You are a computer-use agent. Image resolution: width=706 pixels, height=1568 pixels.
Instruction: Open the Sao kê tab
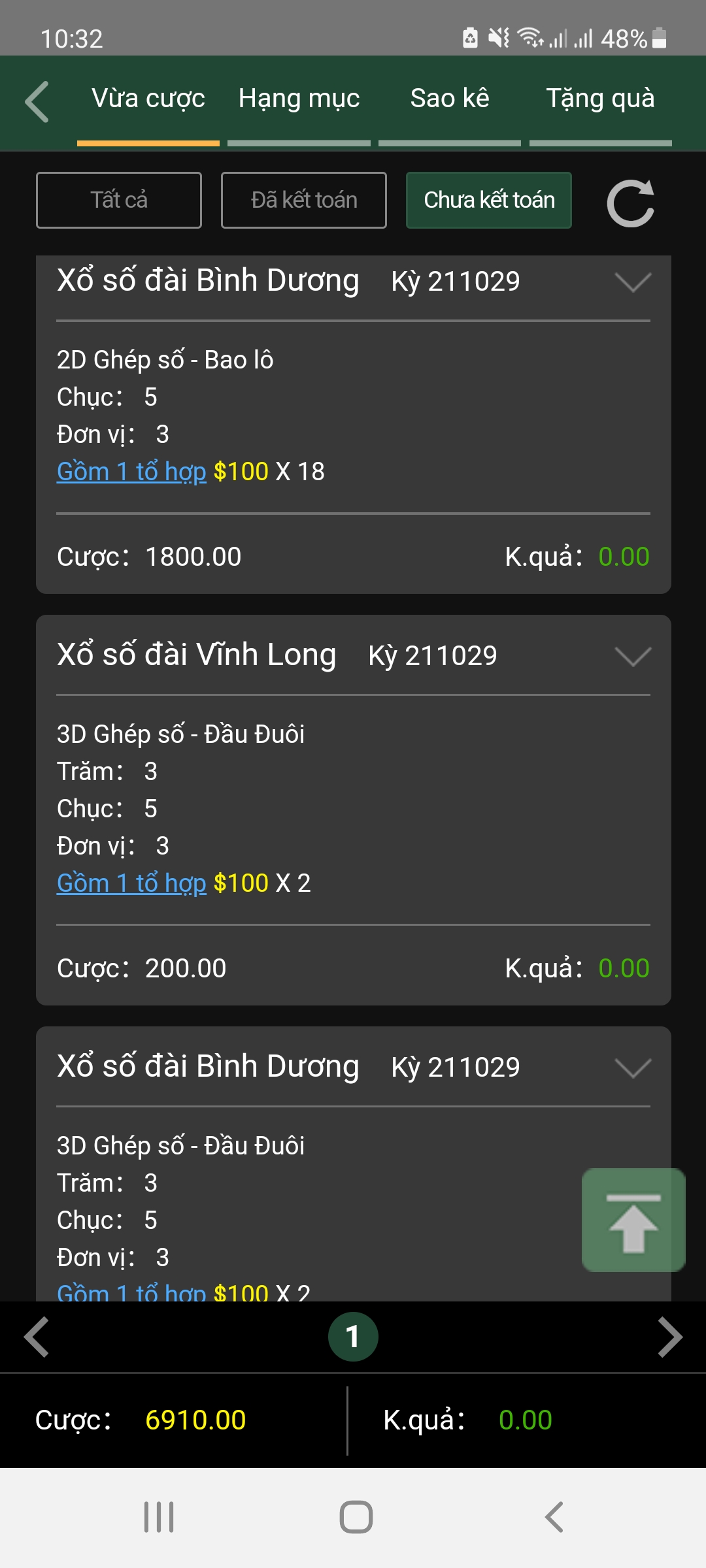(x=450, y=99)
